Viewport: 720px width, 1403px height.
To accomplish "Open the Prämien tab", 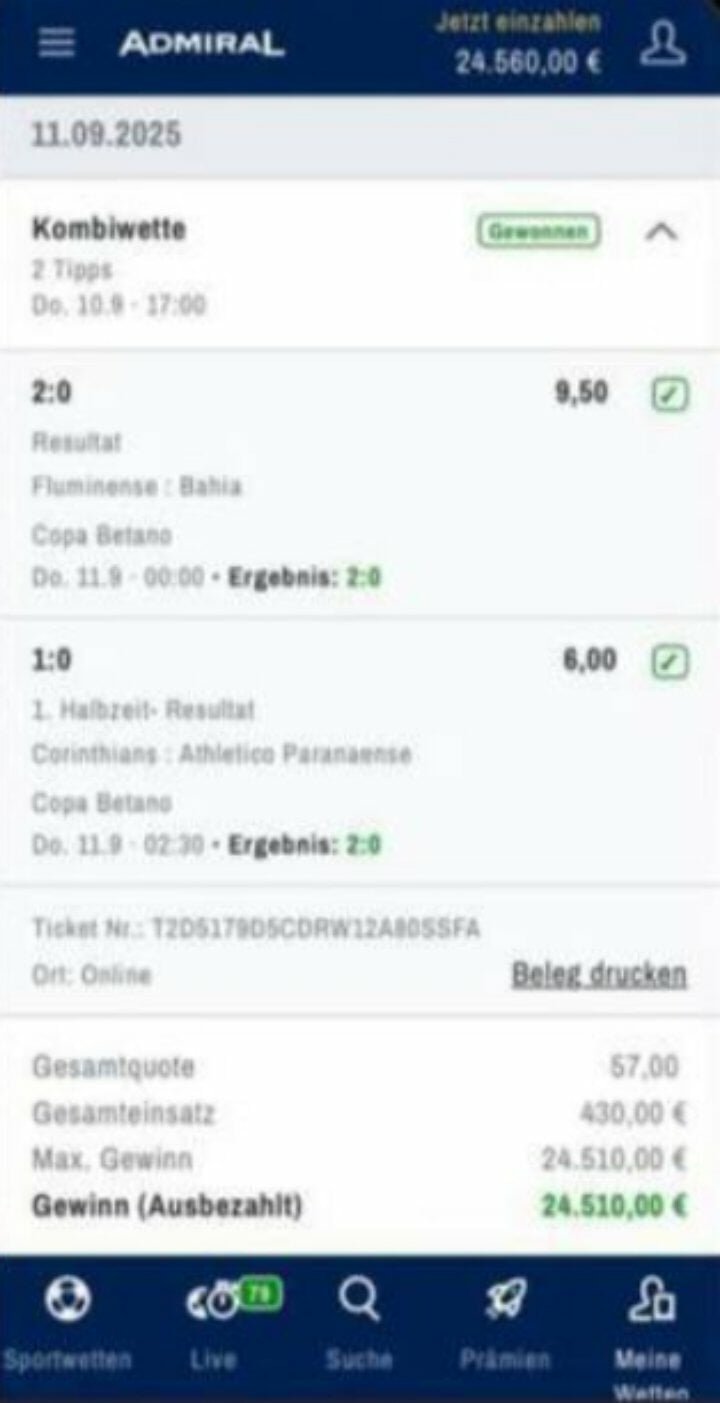I will tap(505, 1322).
